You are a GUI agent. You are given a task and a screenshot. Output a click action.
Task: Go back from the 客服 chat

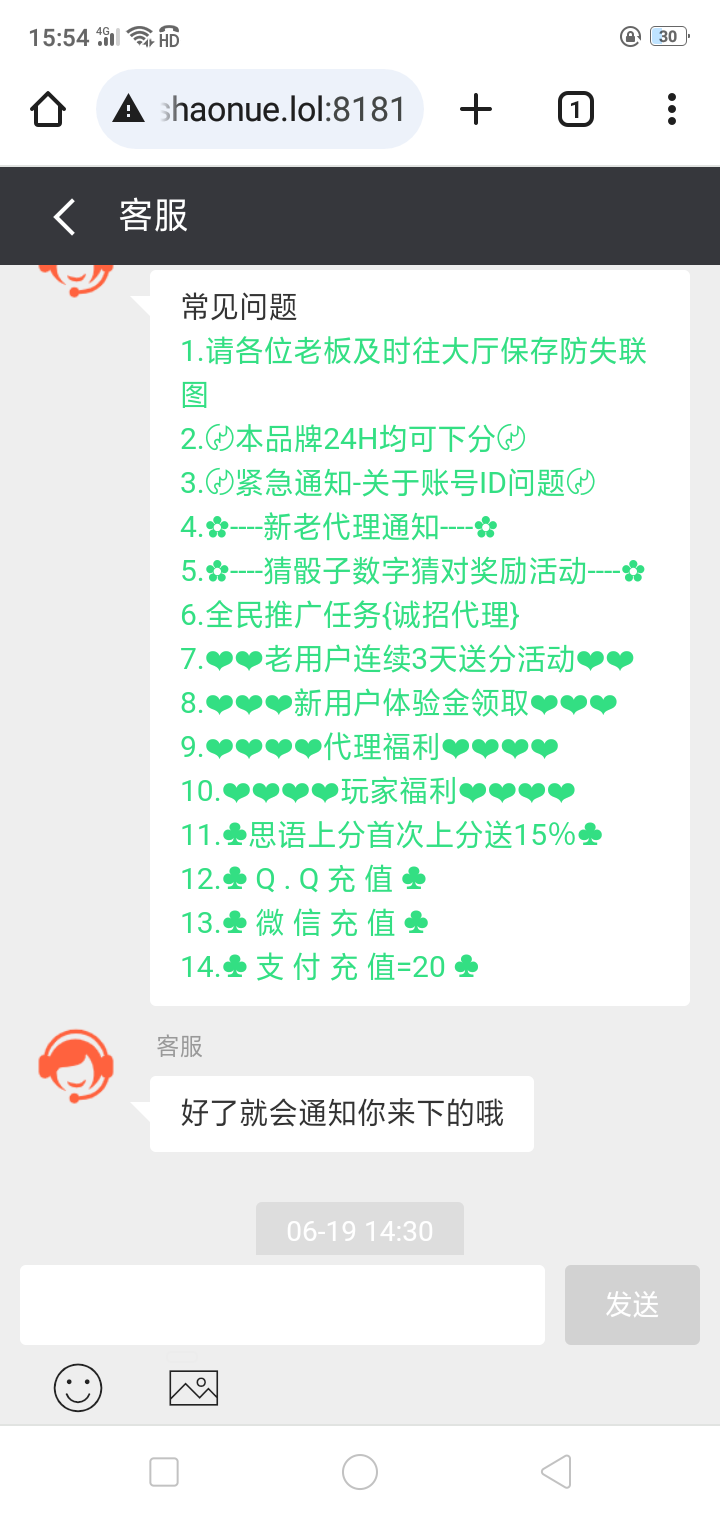pos(65,216)
